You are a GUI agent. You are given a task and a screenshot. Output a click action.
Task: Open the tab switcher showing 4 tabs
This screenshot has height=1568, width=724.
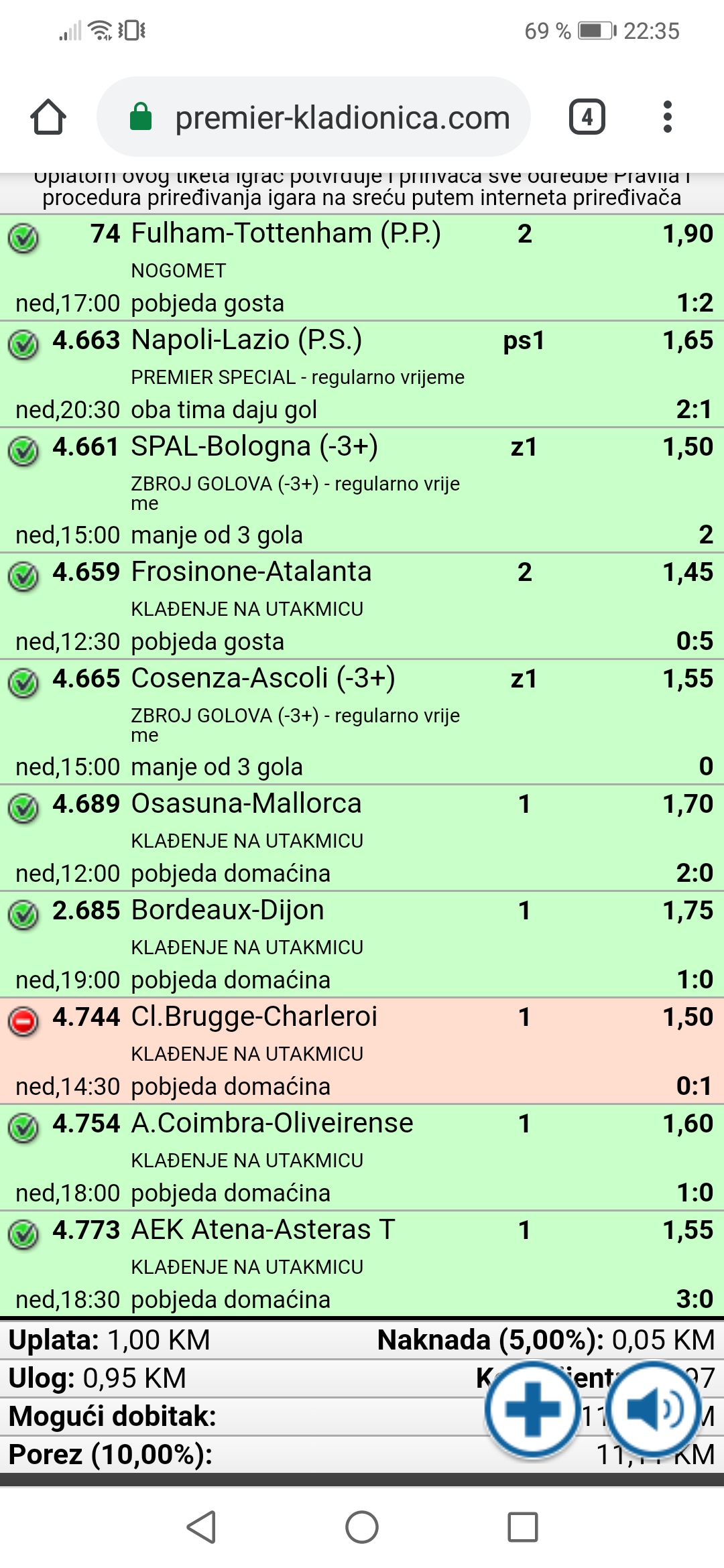pyautogui.click(x=587, y=117)
